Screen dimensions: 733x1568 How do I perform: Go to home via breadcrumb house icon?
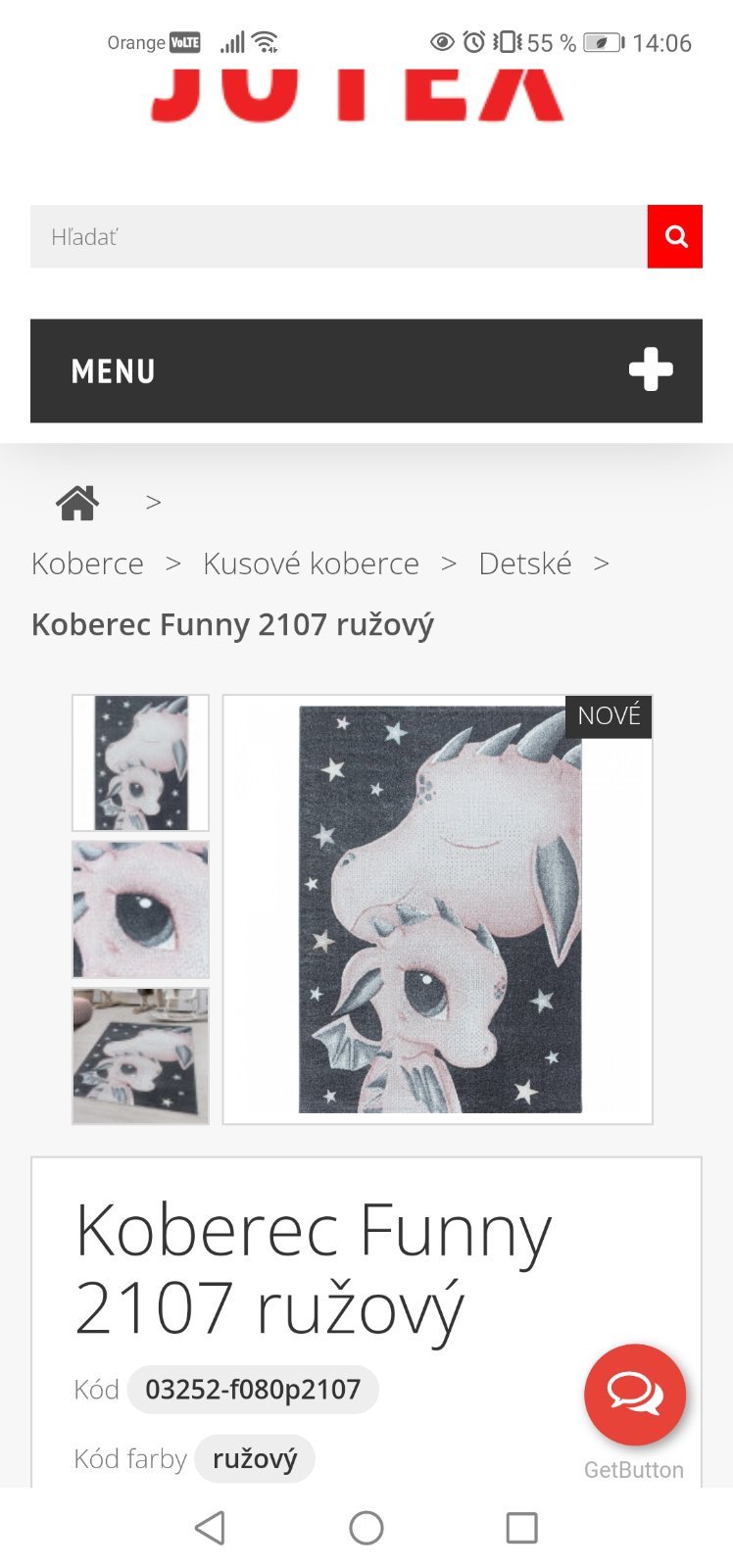[x=77, y=503]
